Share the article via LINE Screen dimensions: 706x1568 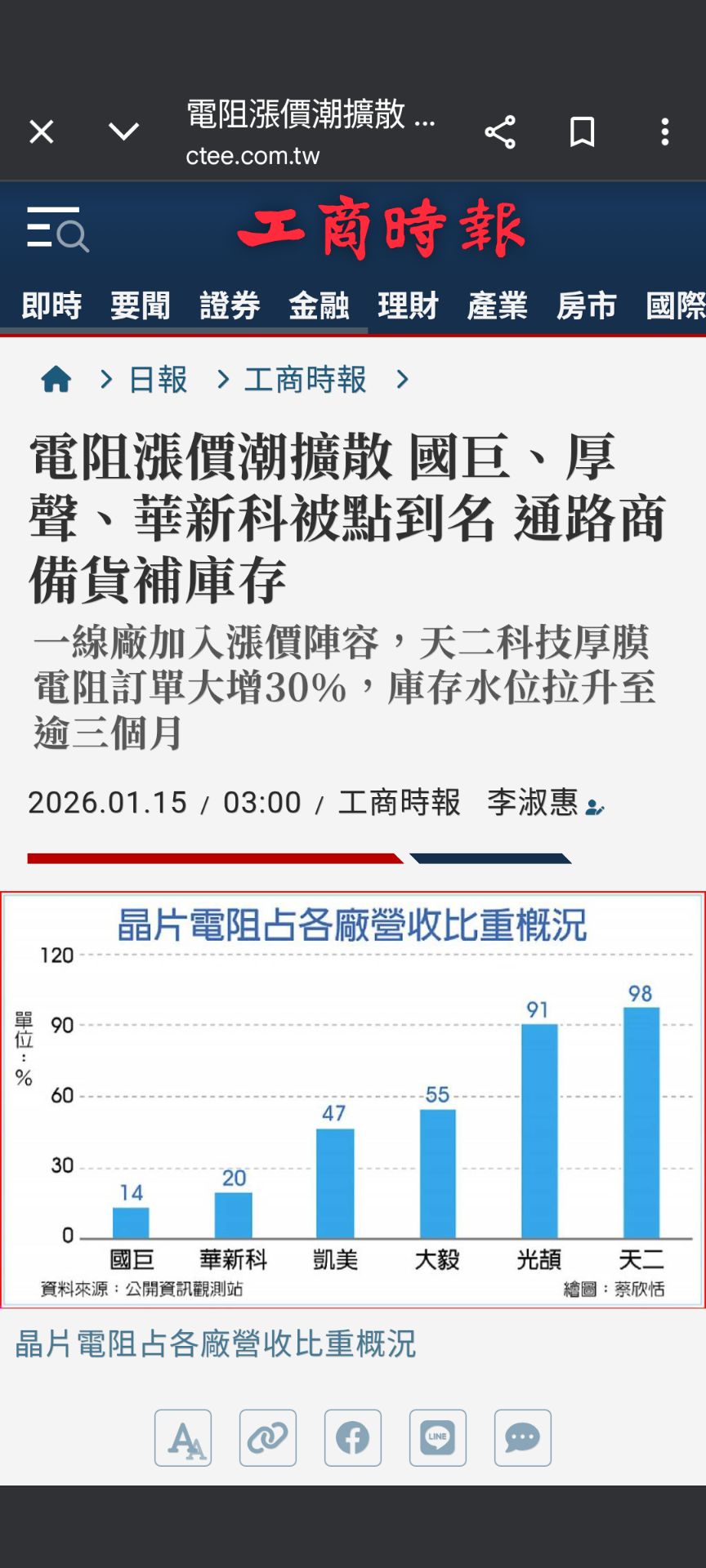(437, 1438)
